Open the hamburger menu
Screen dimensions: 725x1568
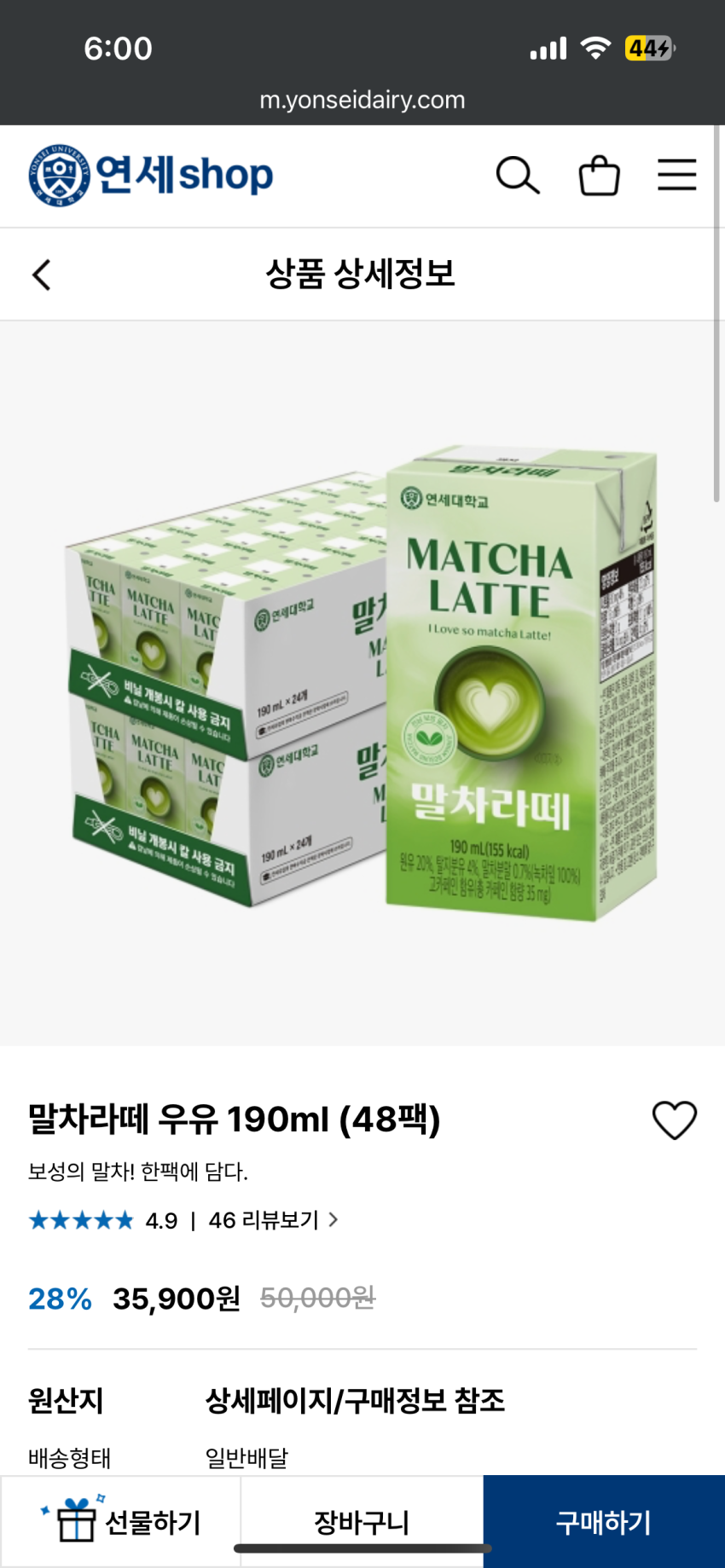coord(676,175)
